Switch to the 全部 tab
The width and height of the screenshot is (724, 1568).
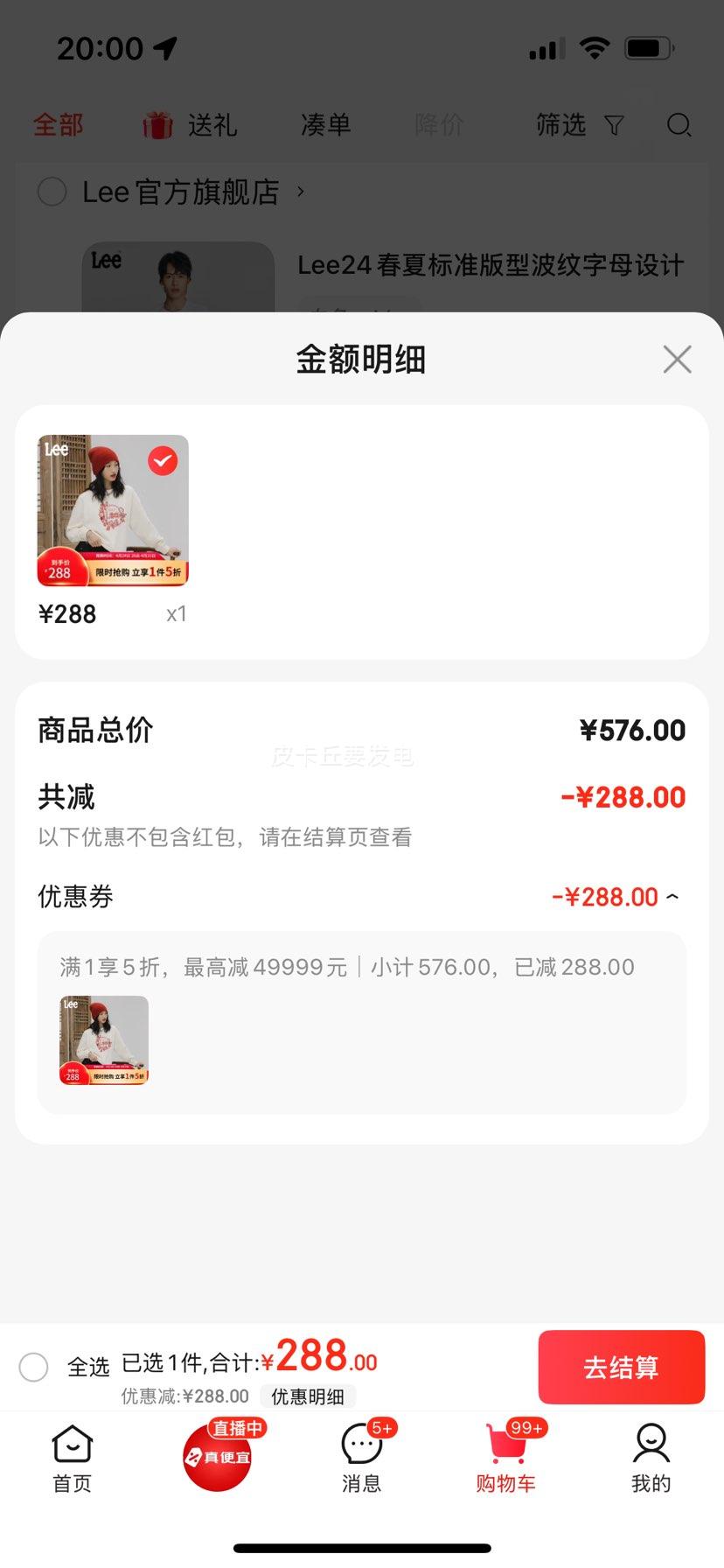(x=57, y=125)
